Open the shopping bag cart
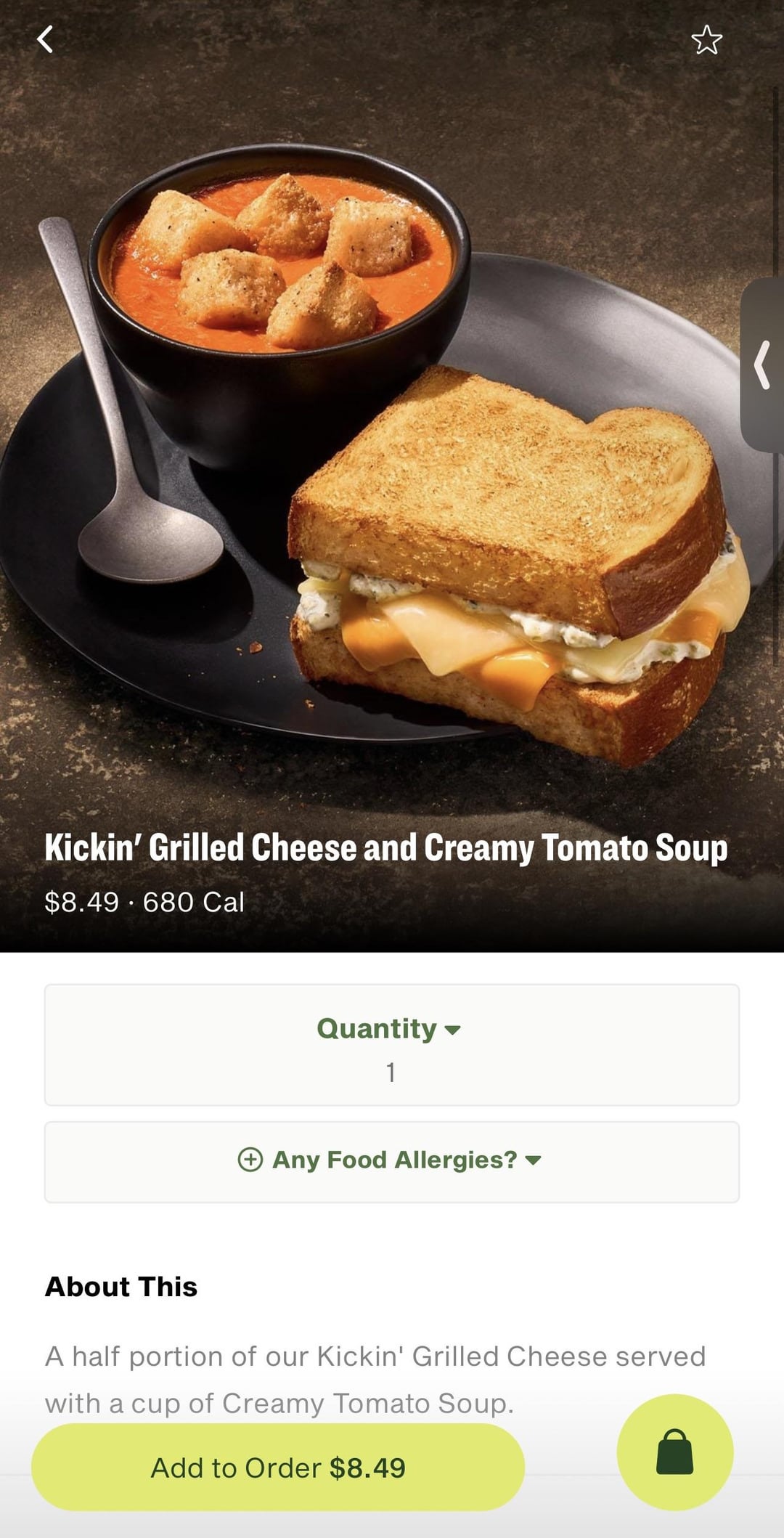784x1538 pixels. tap(675, 1452)
